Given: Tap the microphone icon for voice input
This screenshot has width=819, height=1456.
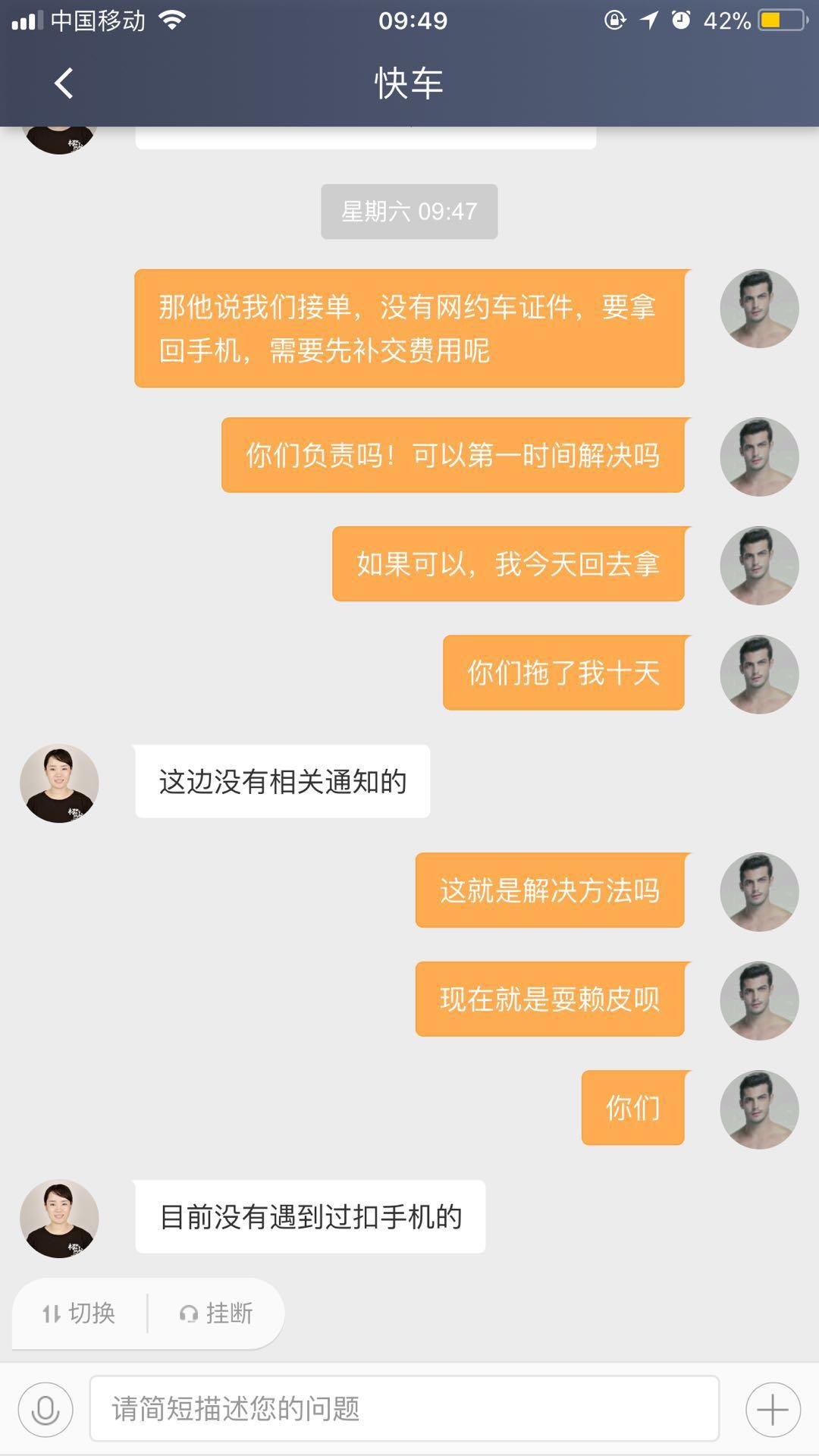Looking at the screenshot, I should click(47, 1408).
